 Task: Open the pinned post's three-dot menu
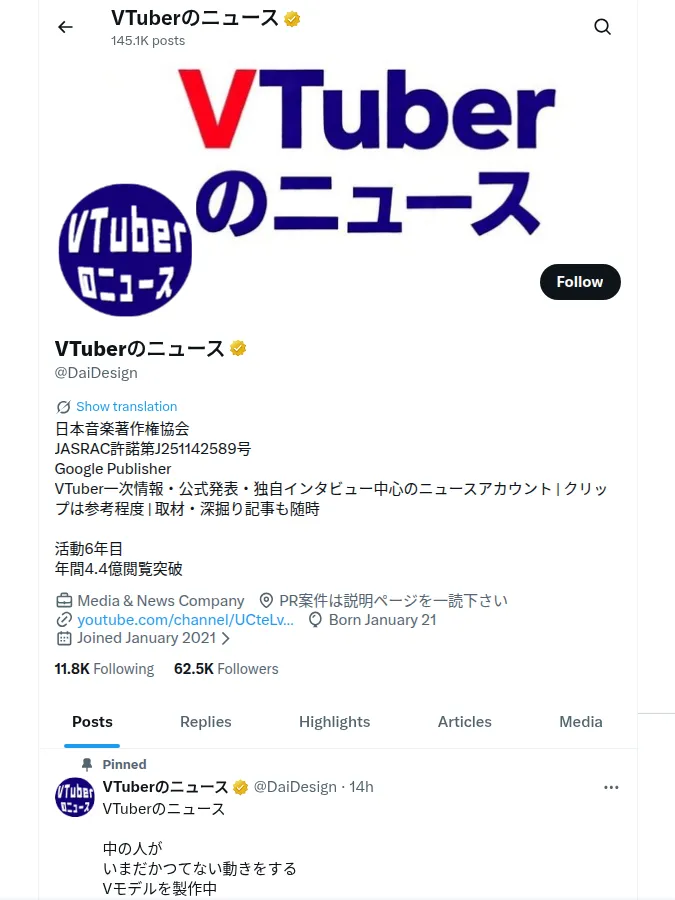pyautogui.click(x=611, y=787)
